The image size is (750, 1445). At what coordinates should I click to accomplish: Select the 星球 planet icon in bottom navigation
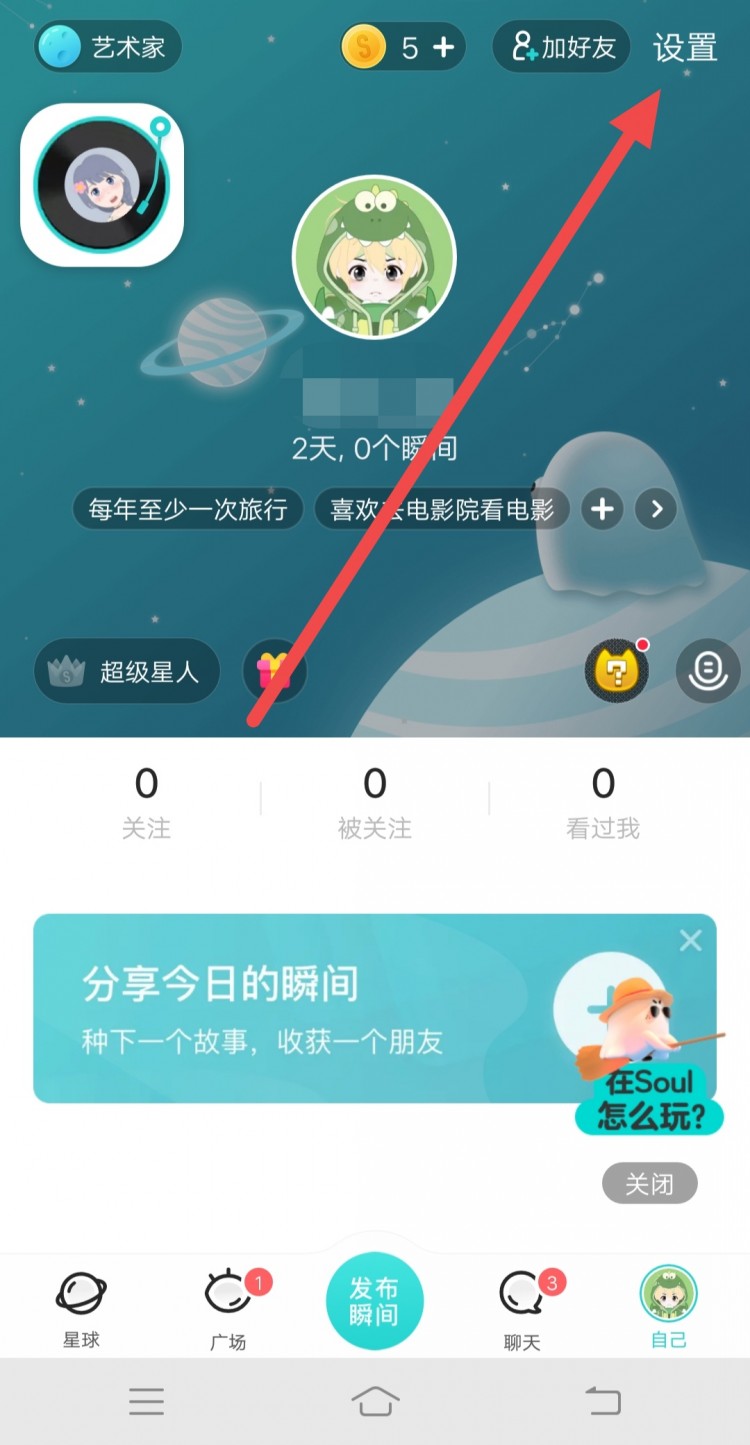click(x=82, y=1300)
